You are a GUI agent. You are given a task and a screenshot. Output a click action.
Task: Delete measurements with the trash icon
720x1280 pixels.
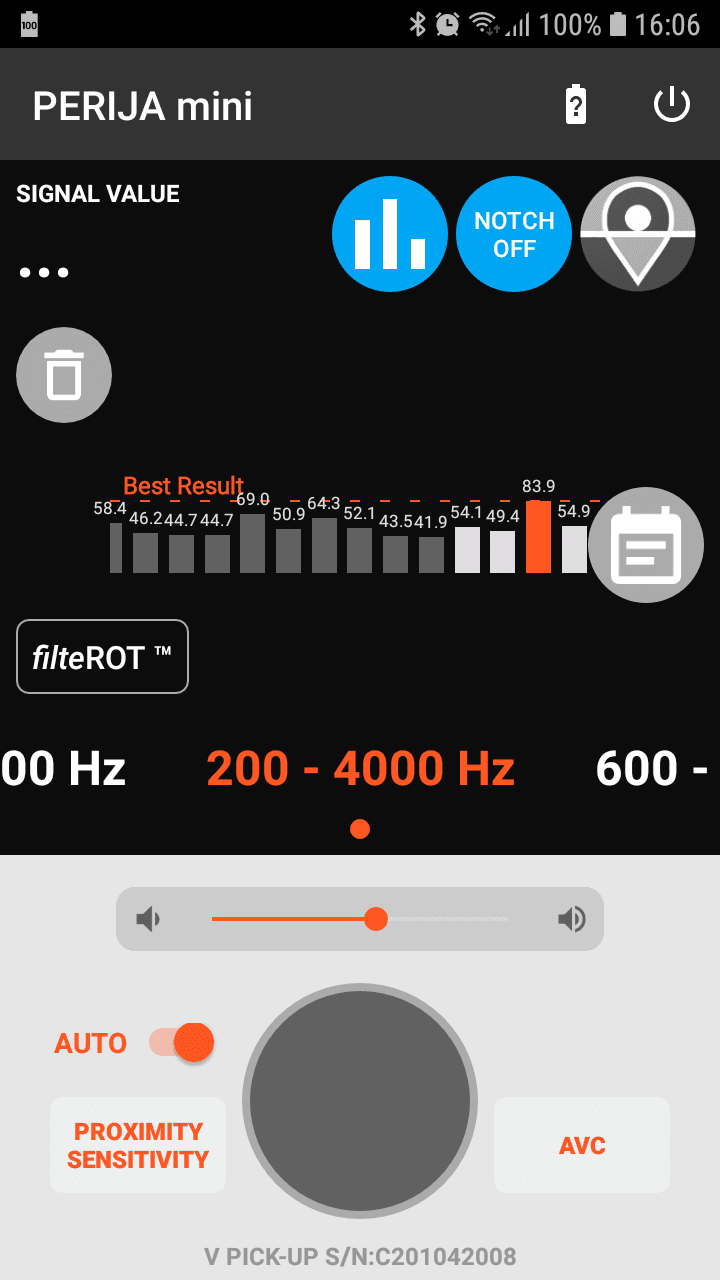tap(64, 375)
